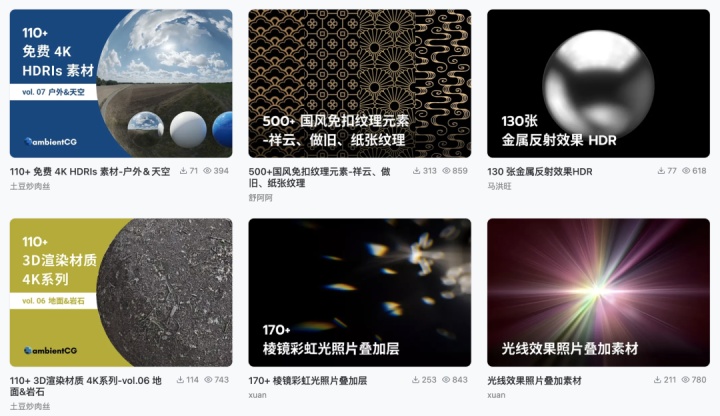Screen dimensions: 720x416
Task: View 土豆炒肉丝's profile under the HDRIs card
Action: [x=30, y=186]
